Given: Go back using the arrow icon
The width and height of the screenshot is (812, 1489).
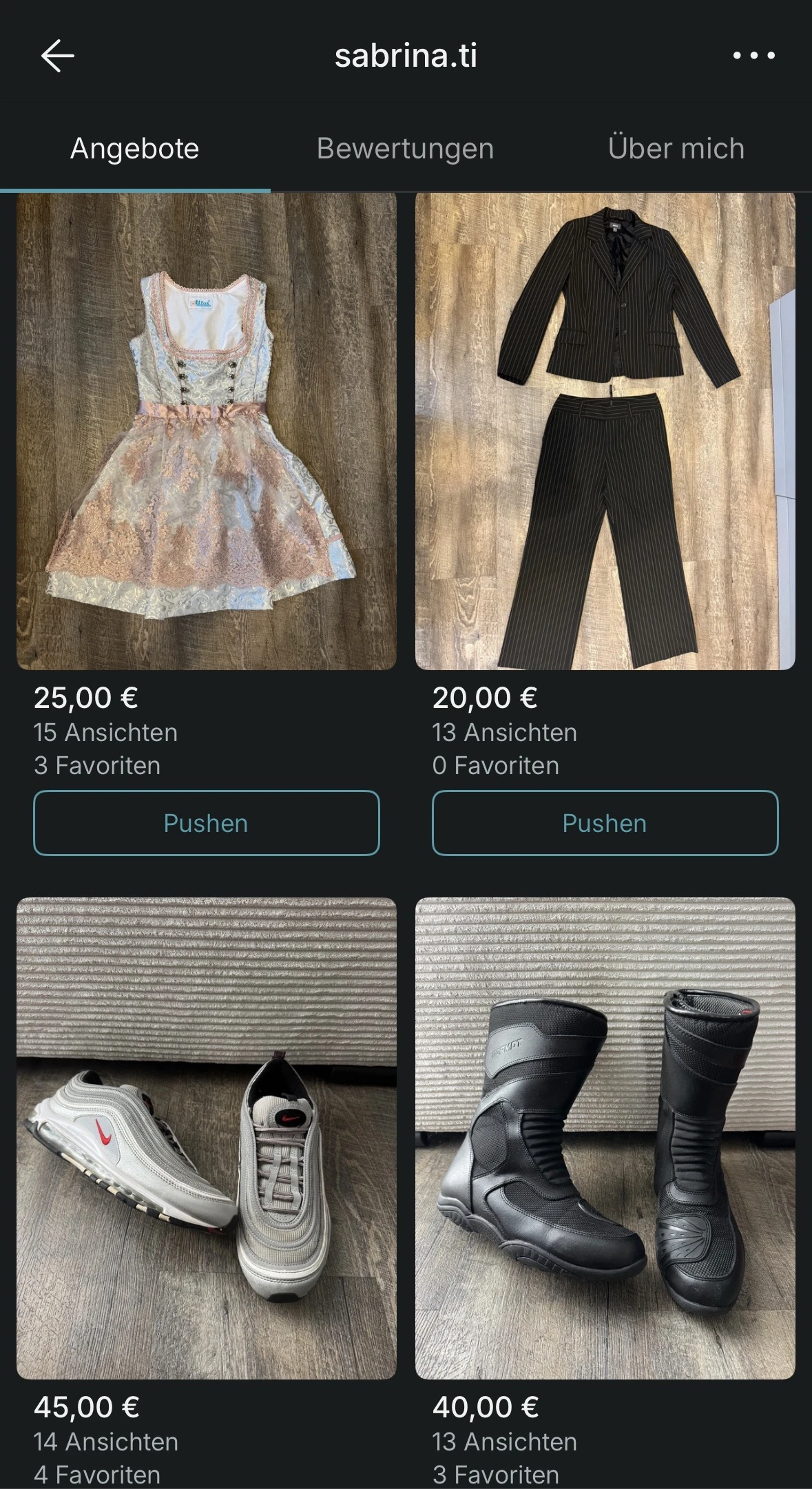Looking at the screenshot, I should point(58,56).
